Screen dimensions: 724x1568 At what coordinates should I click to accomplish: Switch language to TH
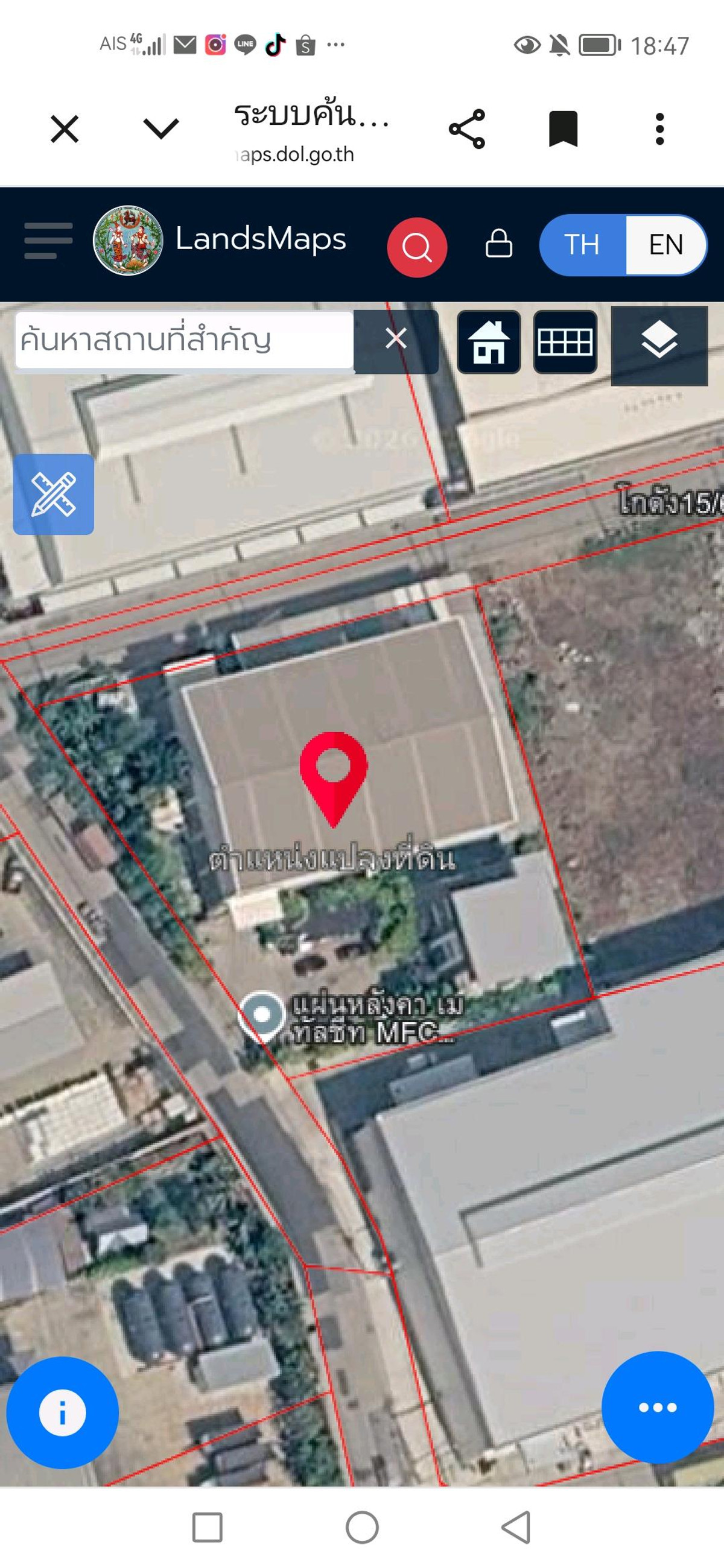pyautogui.click(x=582, y=245)
